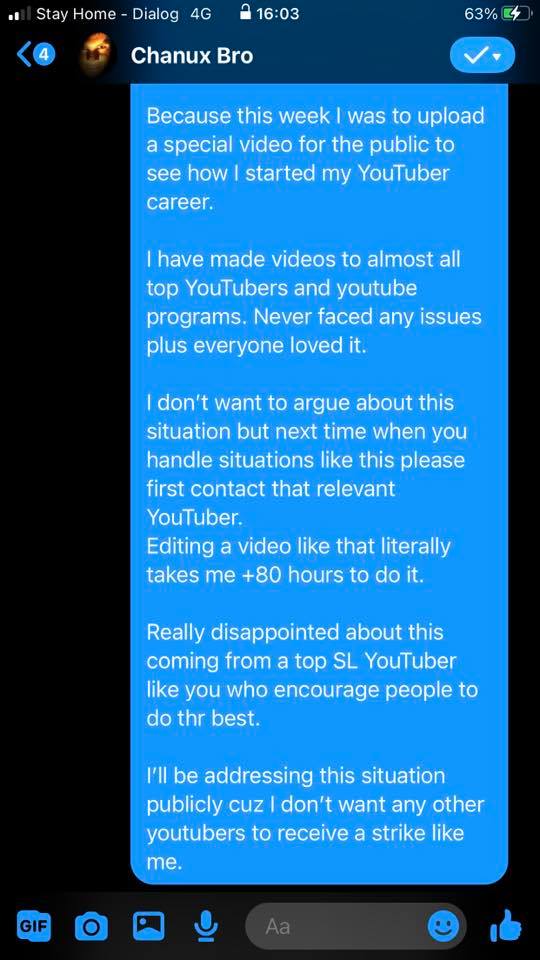Screen dimensions: 540x960
Task: Open the GIF picker
Action: pos(34,926)
